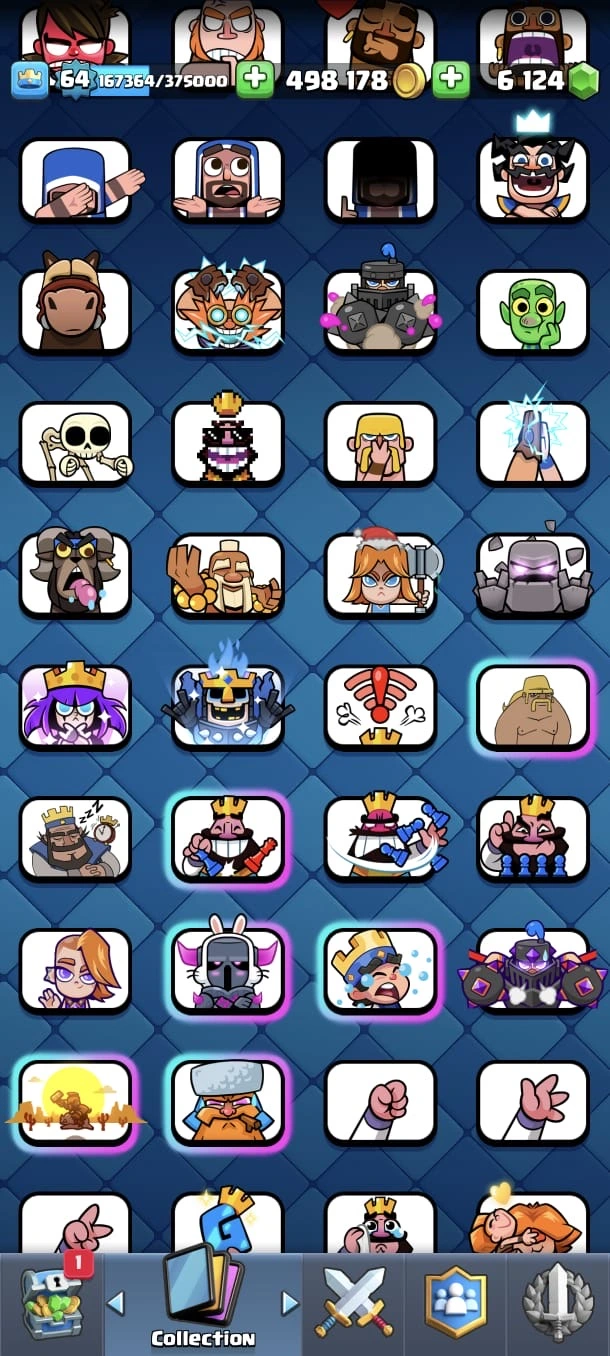This screenshot has width=610, height=1356.
Task: Pick the sunset desert emote
Action: [x=76, y=1102]
